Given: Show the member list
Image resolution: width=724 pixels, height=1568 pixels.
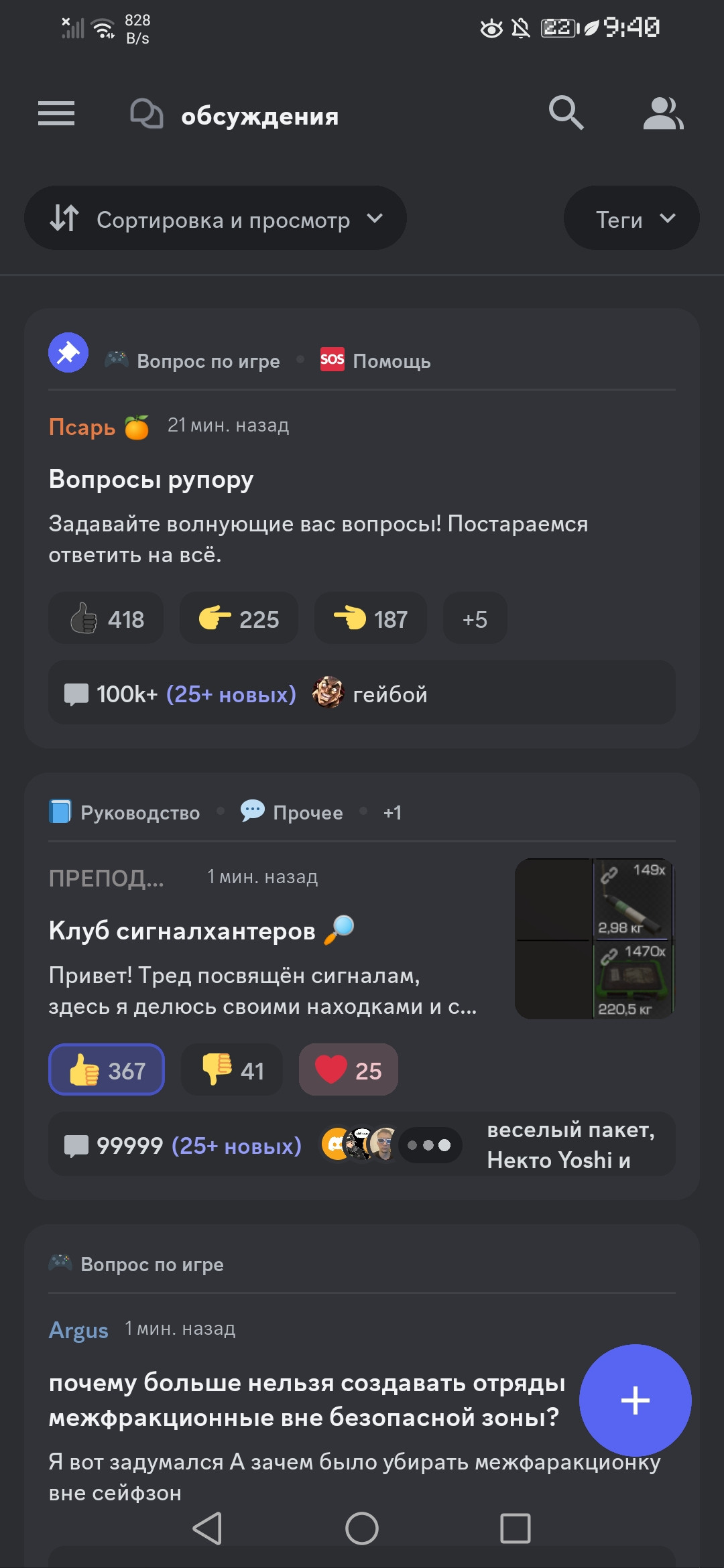Looking at the screenshot, I should [x=662, y=114].
